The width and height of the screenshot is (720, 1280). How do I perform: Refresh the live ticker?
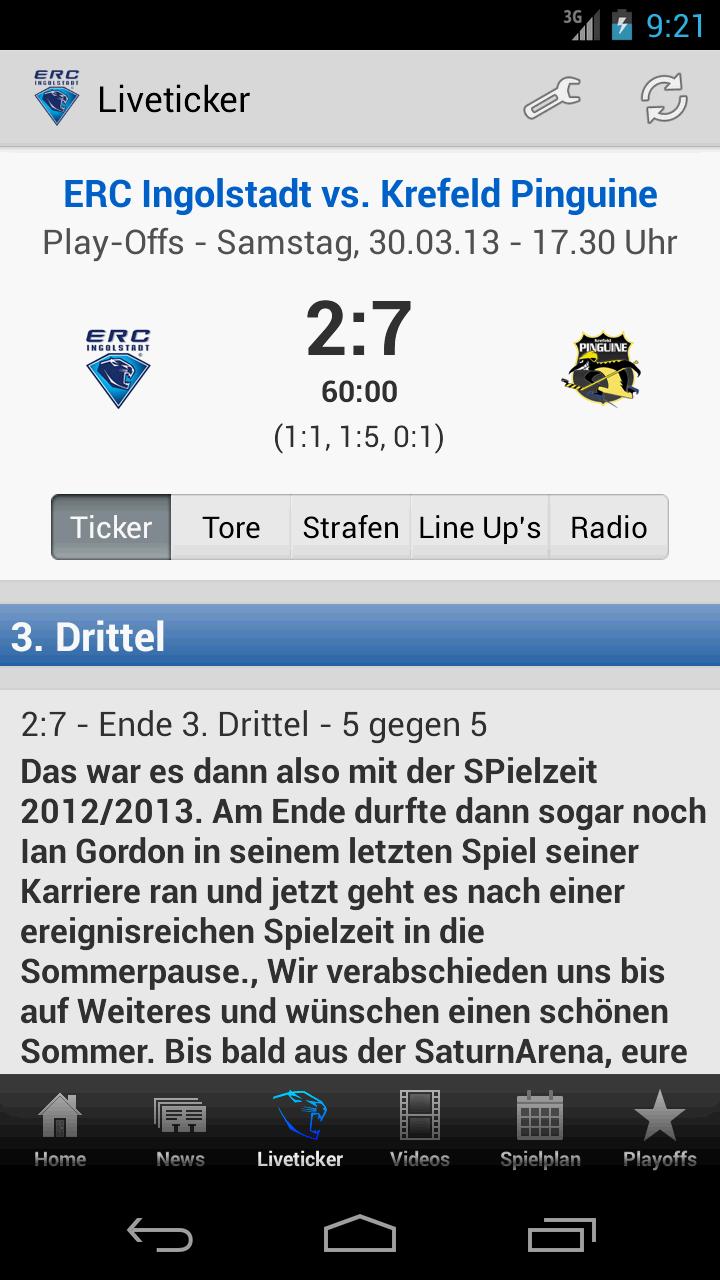click(x=665, y=99)
